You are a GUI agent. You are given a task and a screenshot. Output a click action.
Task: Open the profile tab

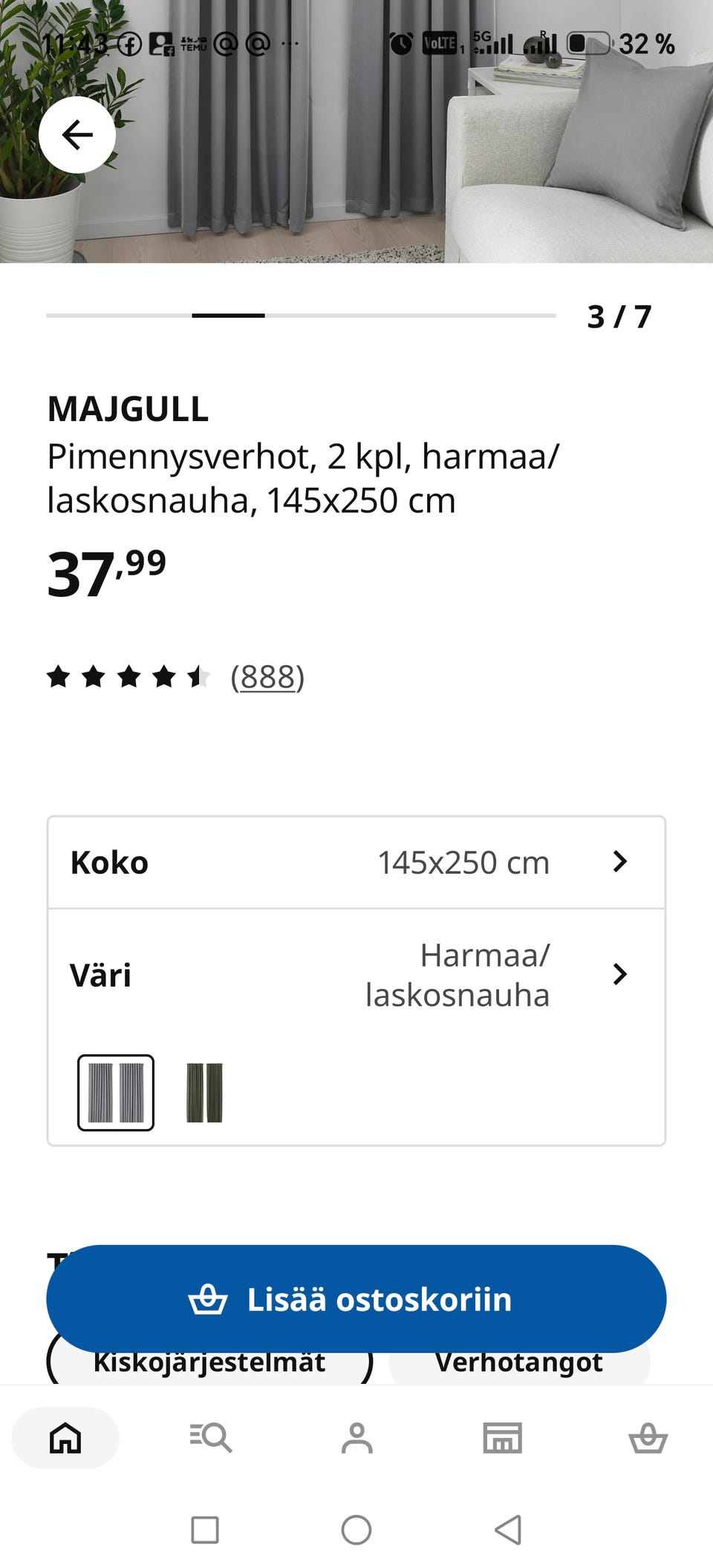tap(356, 1437)
